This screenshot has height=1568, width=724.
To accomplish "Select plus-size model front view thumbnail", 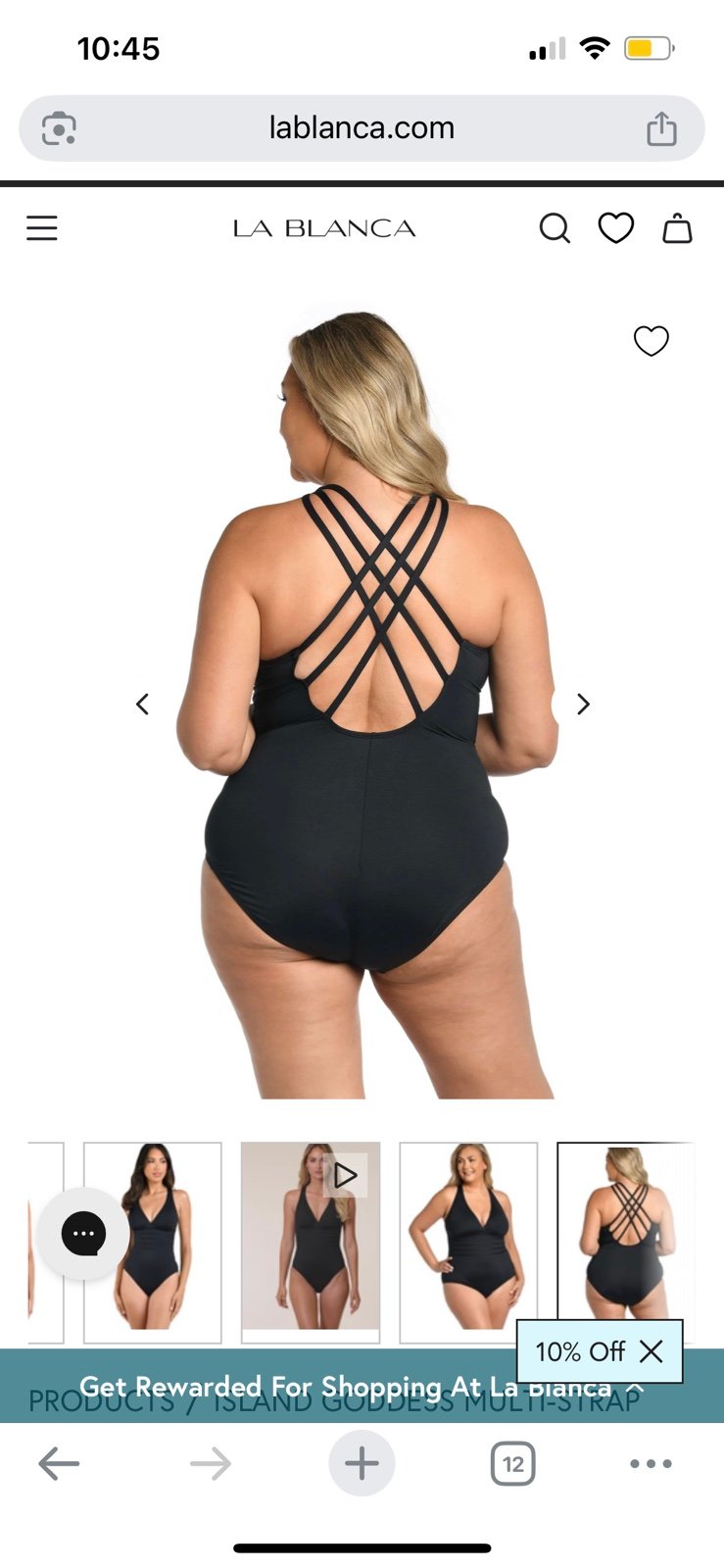I will coord(468,1242).
